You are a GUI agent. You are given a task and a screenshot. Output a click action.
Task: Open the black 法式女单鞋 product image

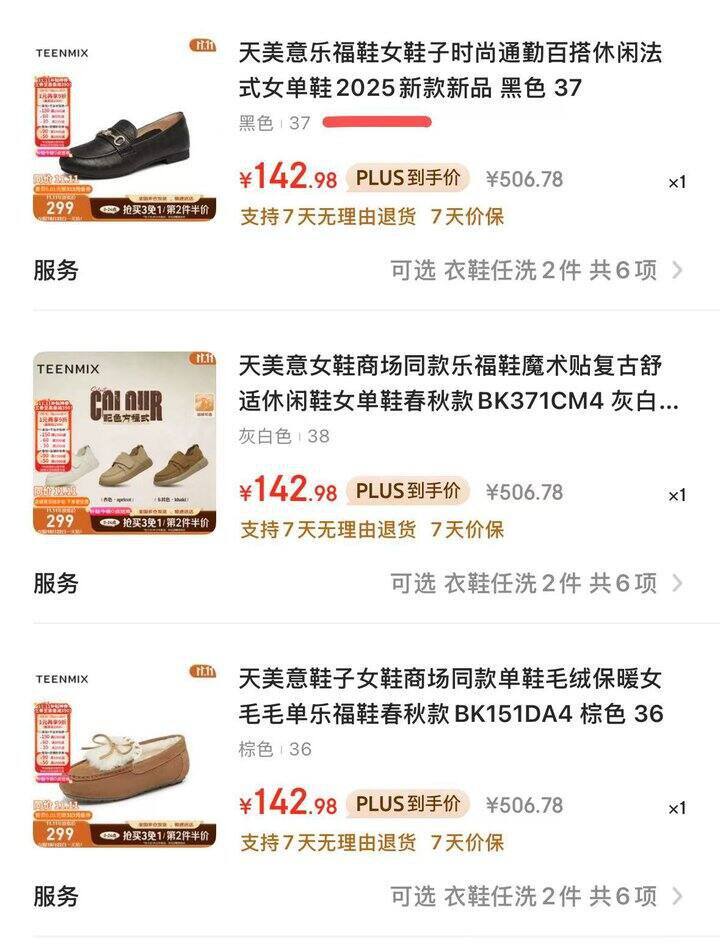[124, 131]
